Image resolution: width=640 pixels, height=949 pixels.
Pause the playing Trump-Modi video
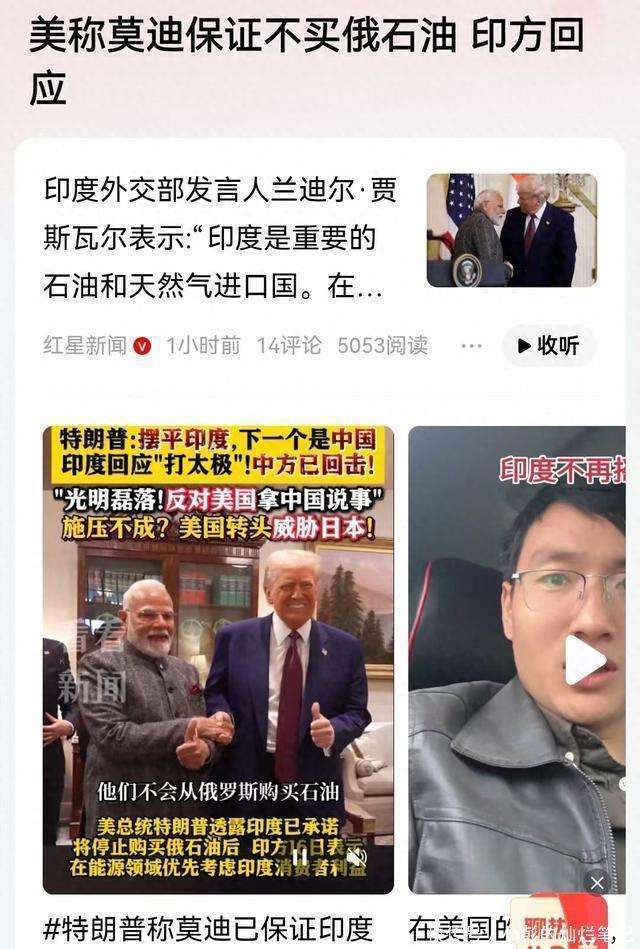[299, 856]
